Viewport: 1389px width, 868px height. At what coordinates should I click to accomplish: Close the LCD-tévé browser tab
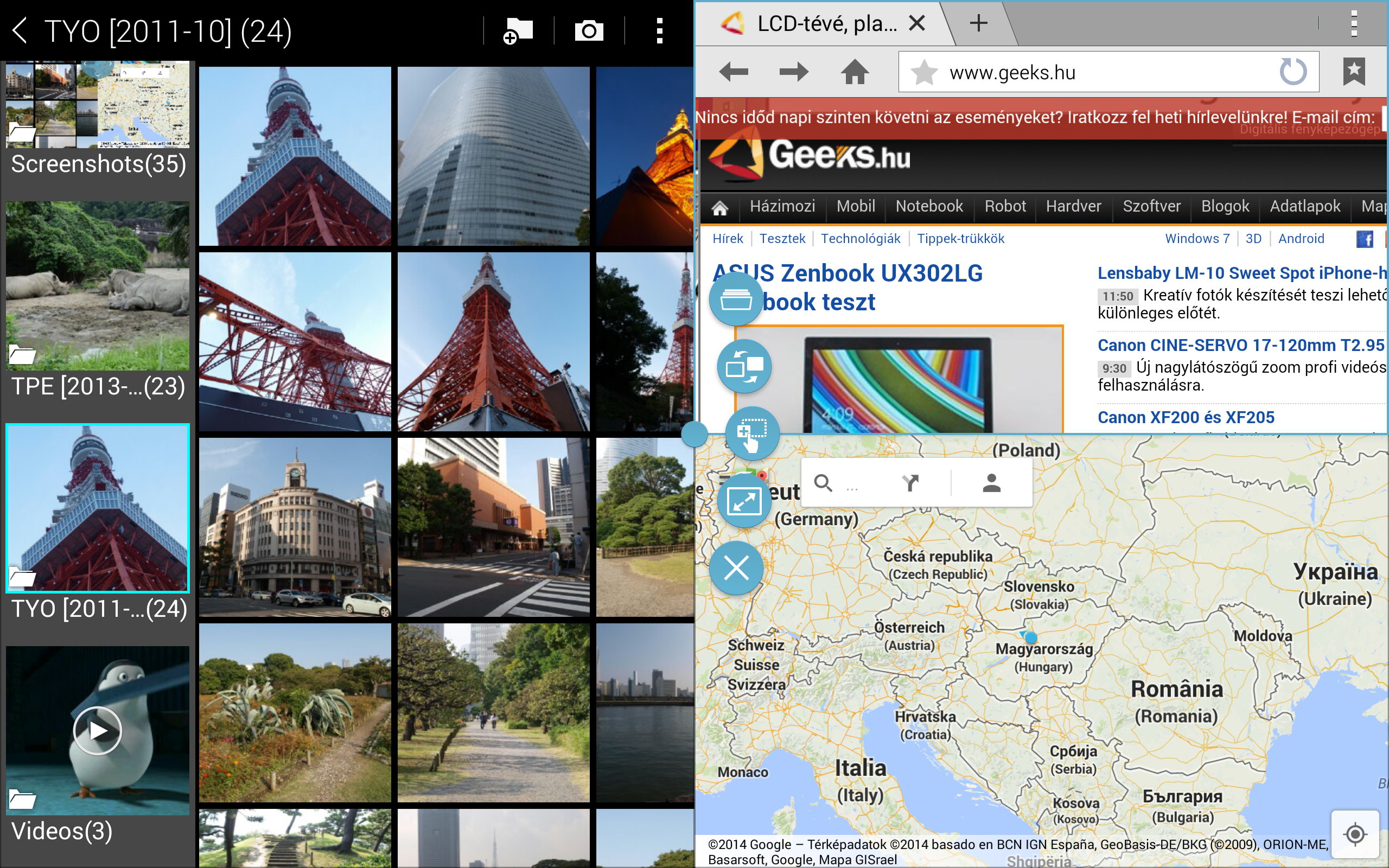(916, 23)
